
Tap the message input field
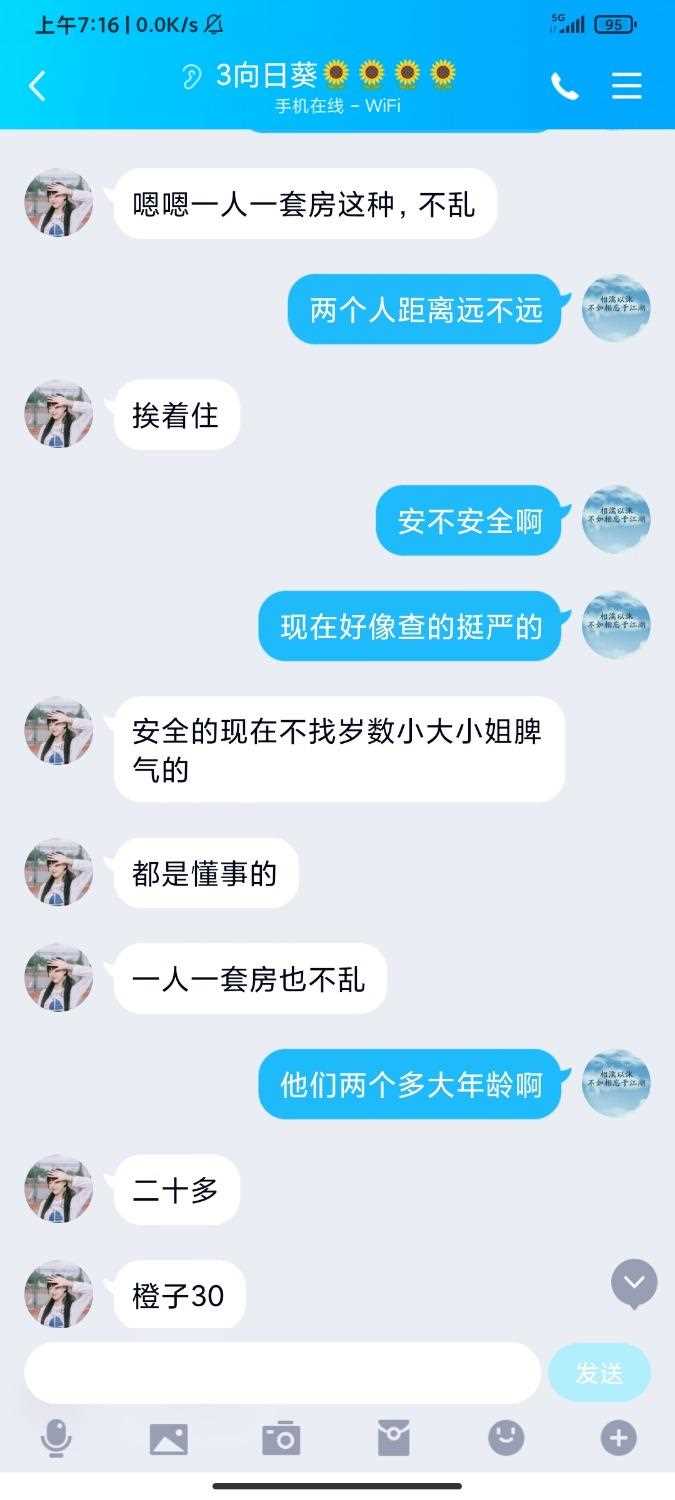282,1373
